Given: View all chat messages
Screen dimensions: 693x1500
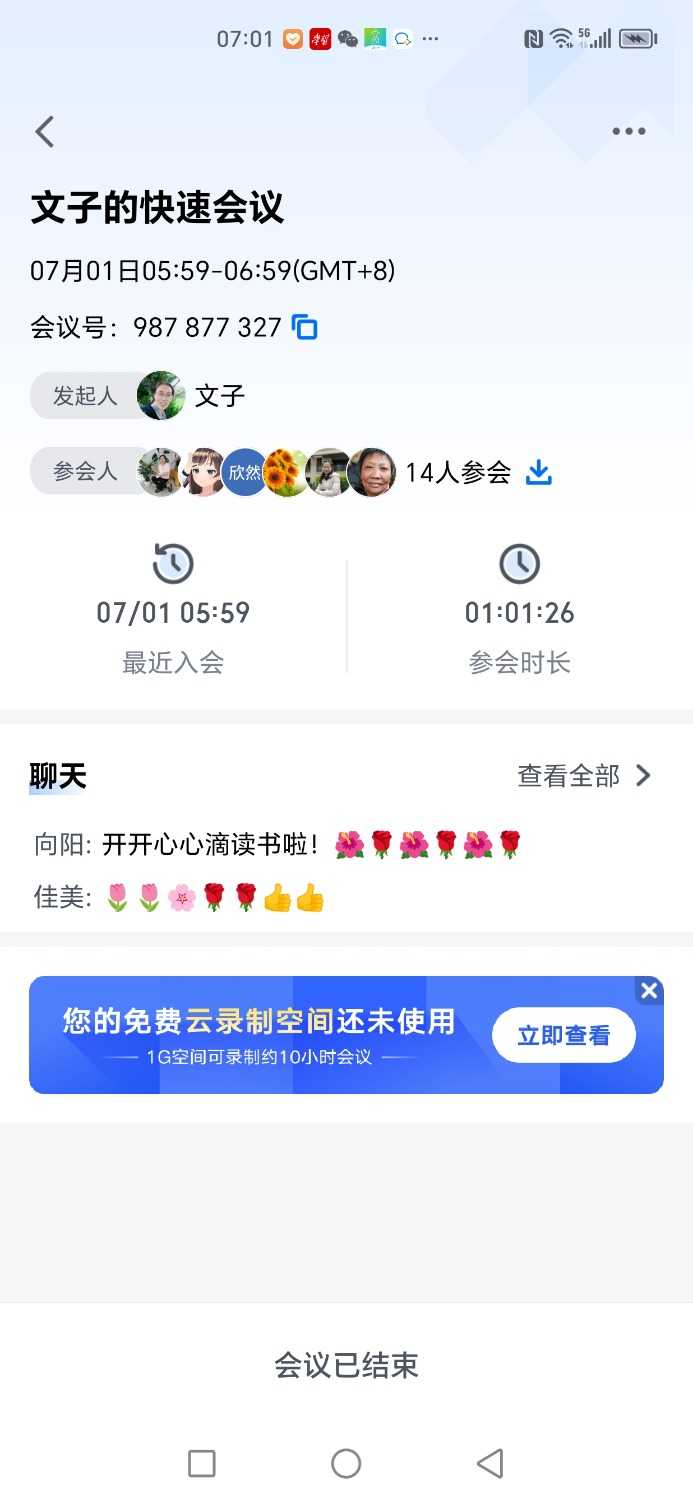Looking at the screenshot, I should [584, 776].
